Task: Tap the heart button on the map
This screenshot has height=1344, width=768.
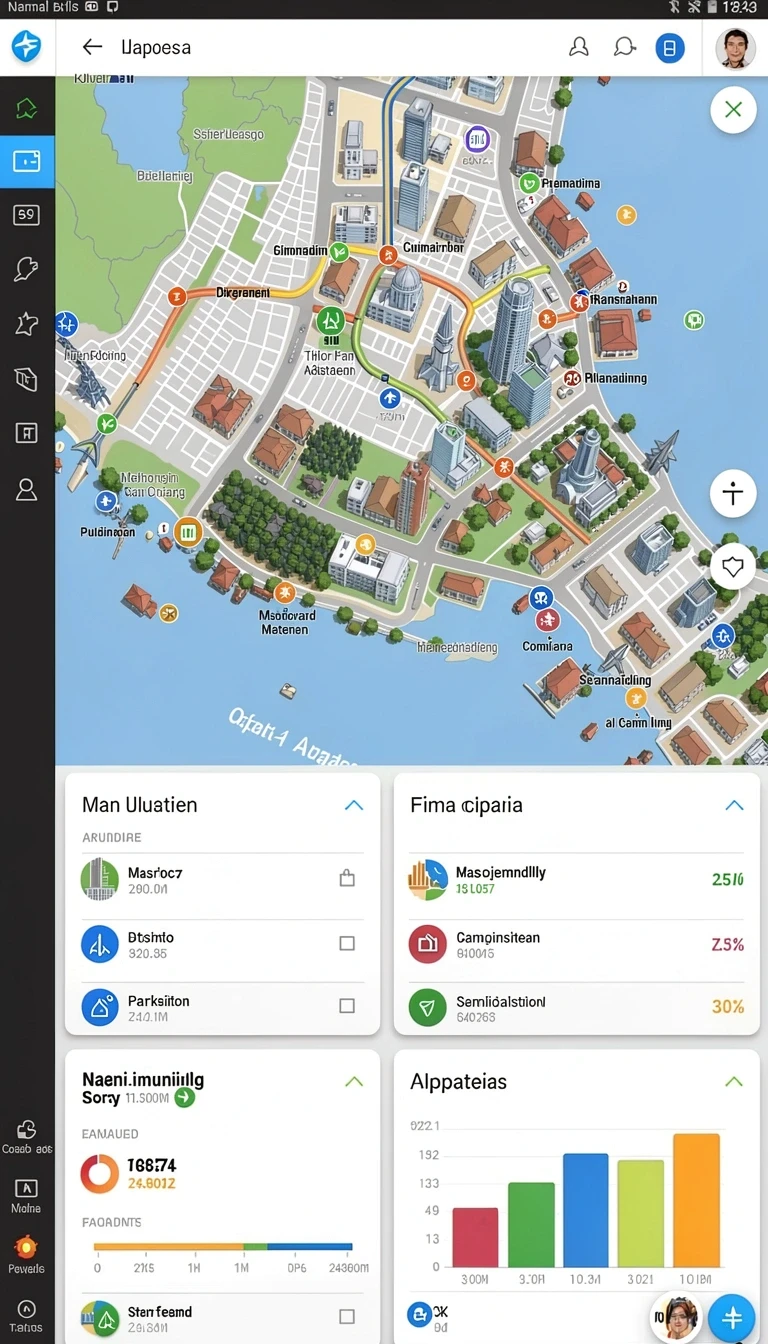Action: (x=733, y=568)
